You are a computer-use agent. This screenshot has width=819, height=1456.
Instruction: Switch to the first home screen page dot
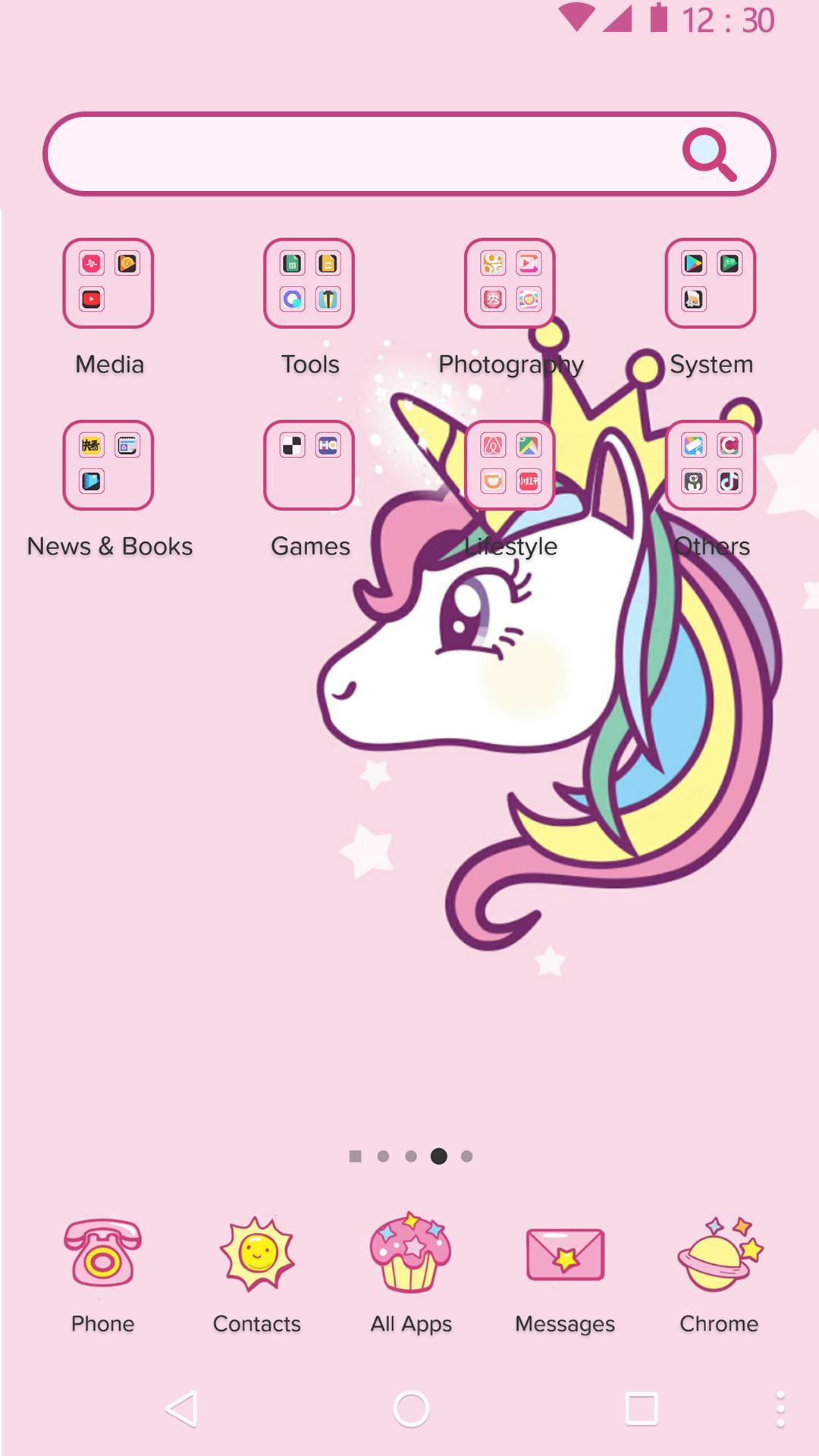click(x=354, y=1156)
